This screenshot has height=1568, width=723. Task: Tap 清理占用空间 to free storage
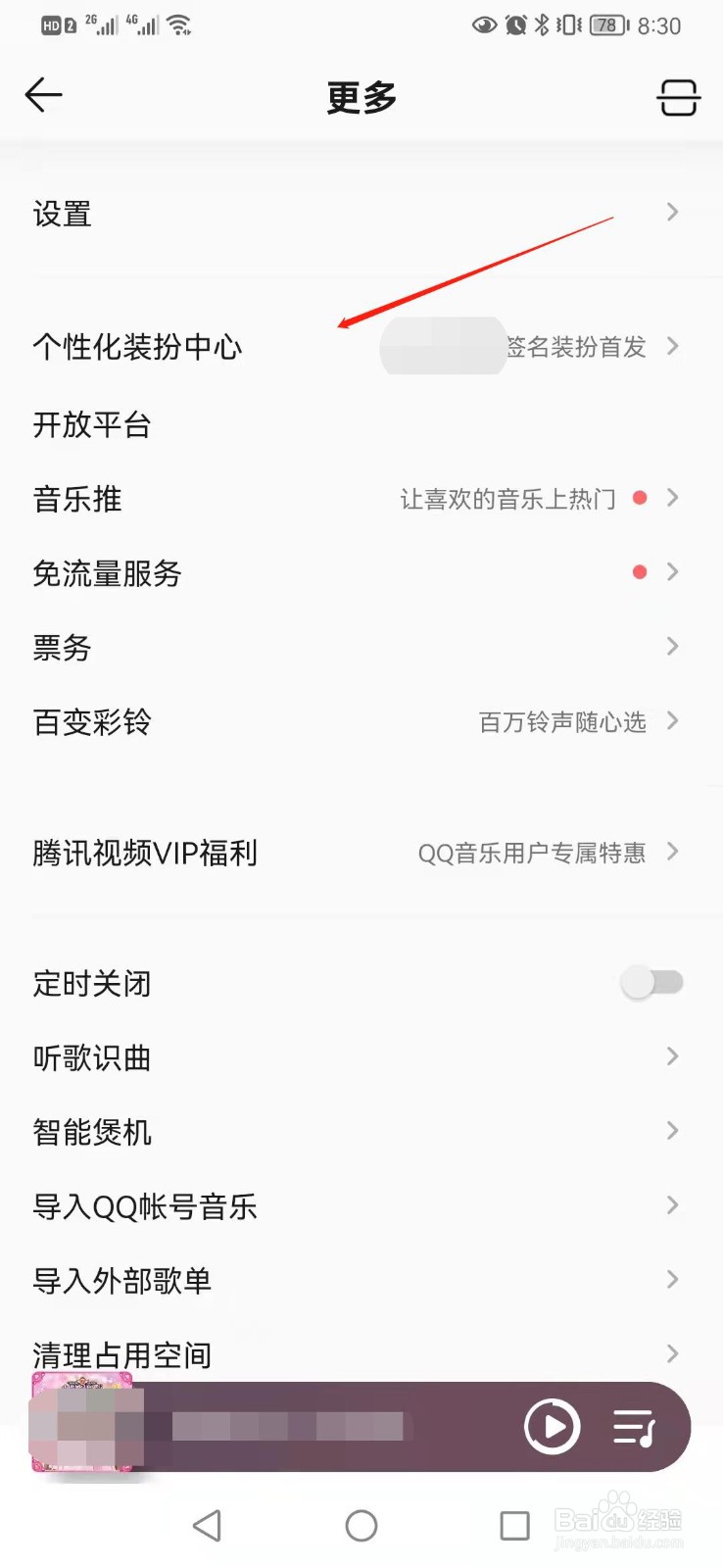[120, 1354]
